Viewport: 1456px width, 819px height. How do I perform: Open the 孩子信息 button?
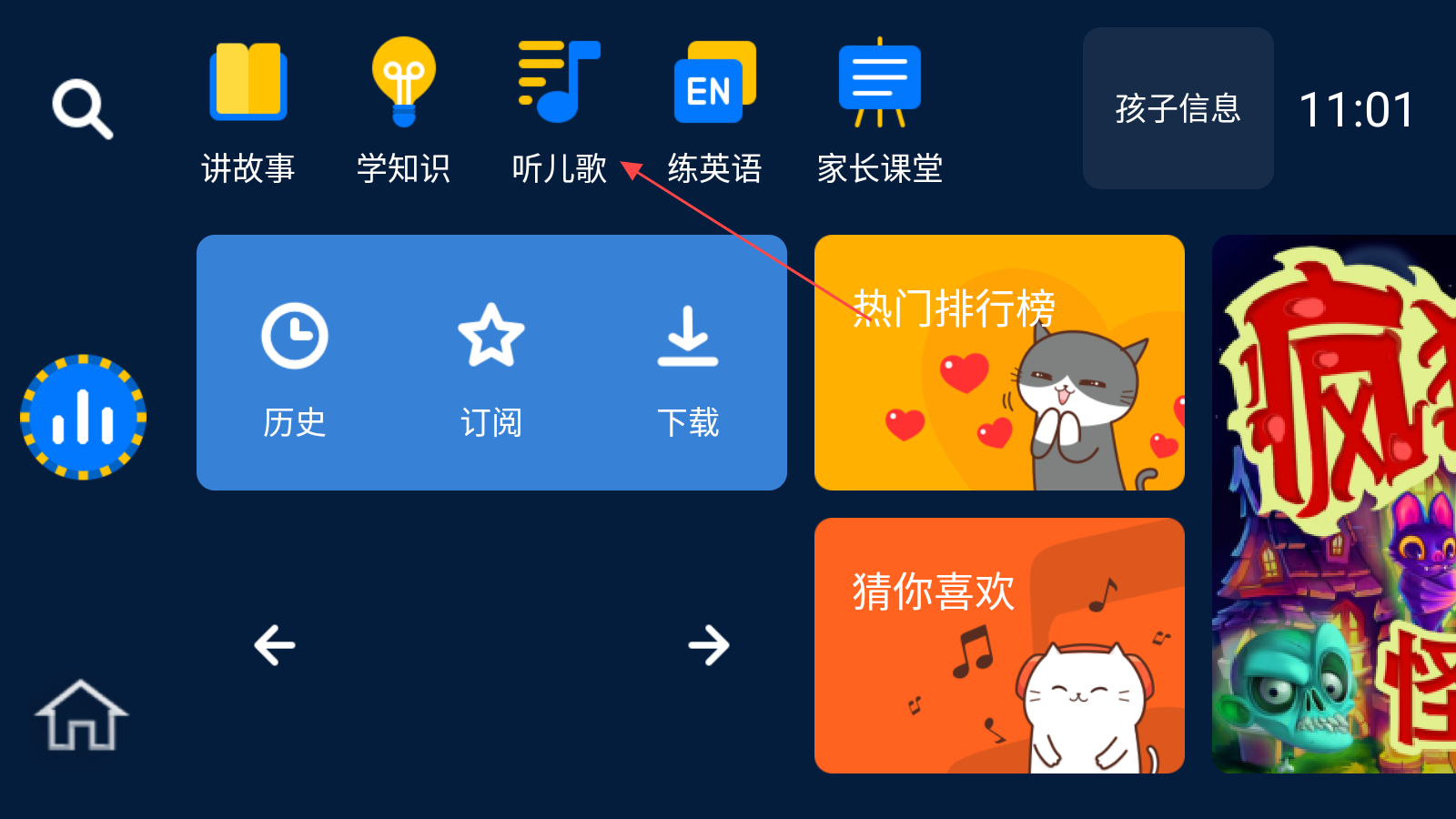(x=1178, y=108)
